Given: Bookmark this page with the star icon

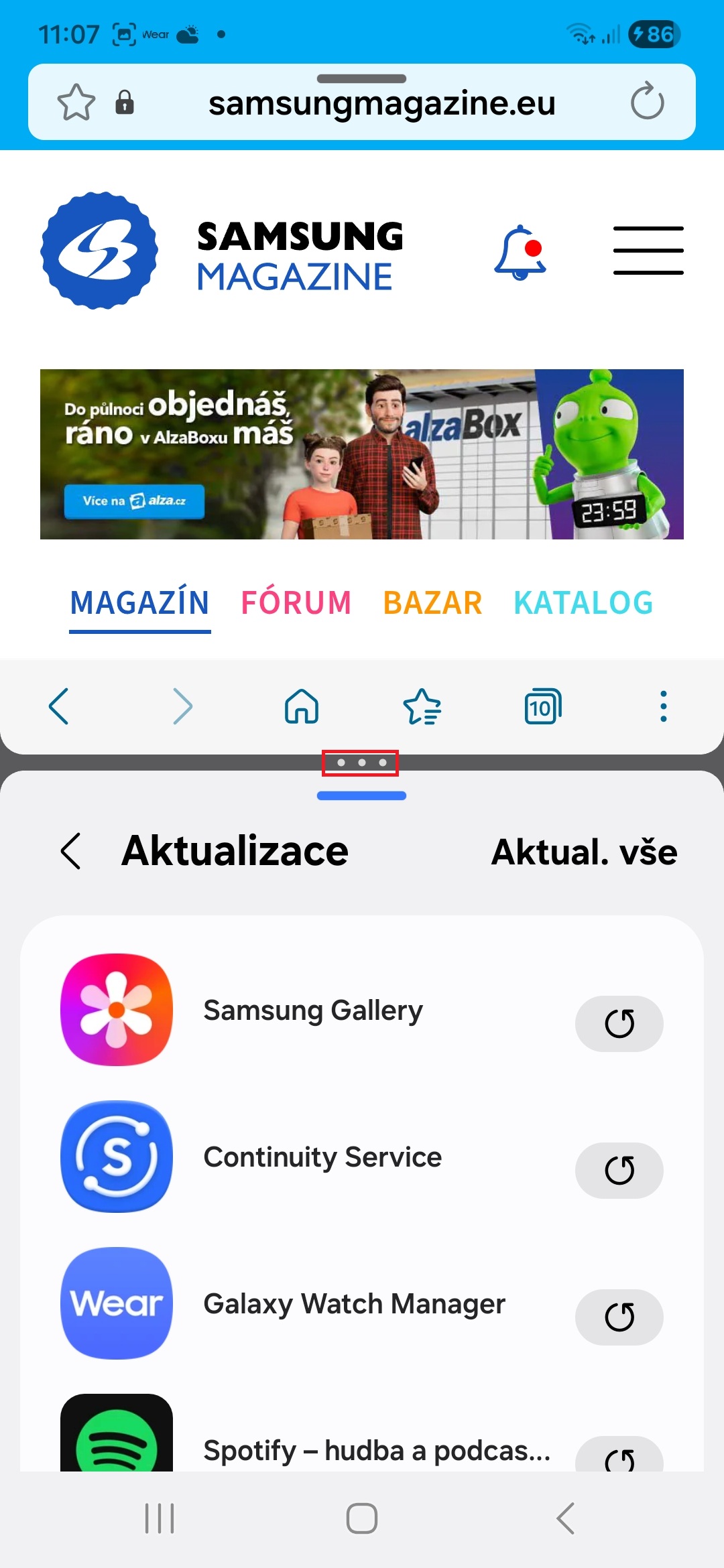Looking at the screenshot, I should point(76,103).
